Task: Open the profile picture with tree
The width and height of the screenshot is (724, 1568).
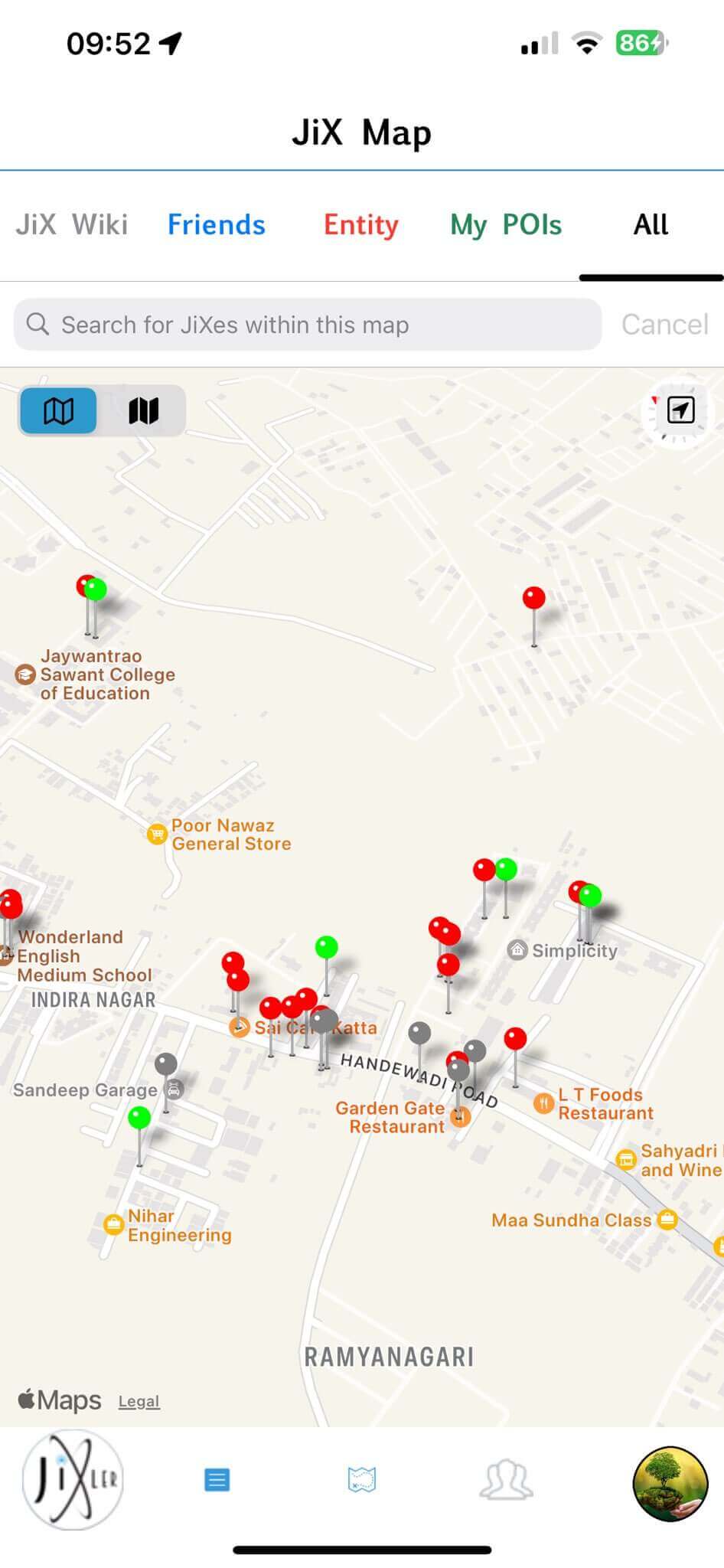Action: pyautogui.click(x=670, y=1483)
